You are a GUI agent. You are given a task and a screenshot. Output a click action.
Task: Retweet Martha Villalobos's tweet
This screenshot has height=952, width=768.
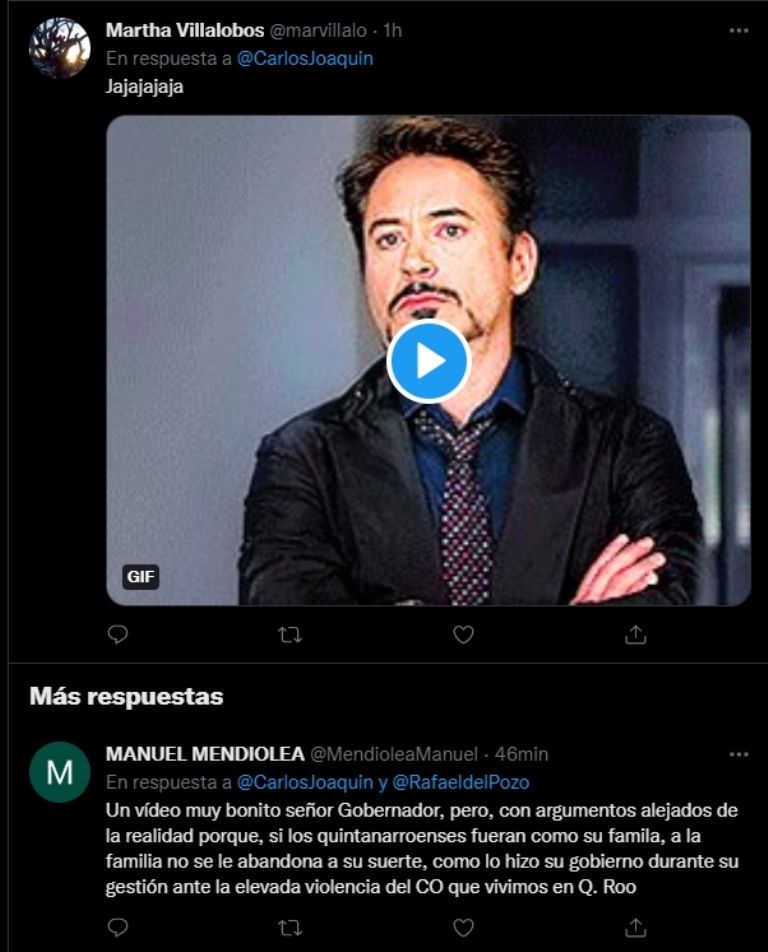click(x=290, y=634)
